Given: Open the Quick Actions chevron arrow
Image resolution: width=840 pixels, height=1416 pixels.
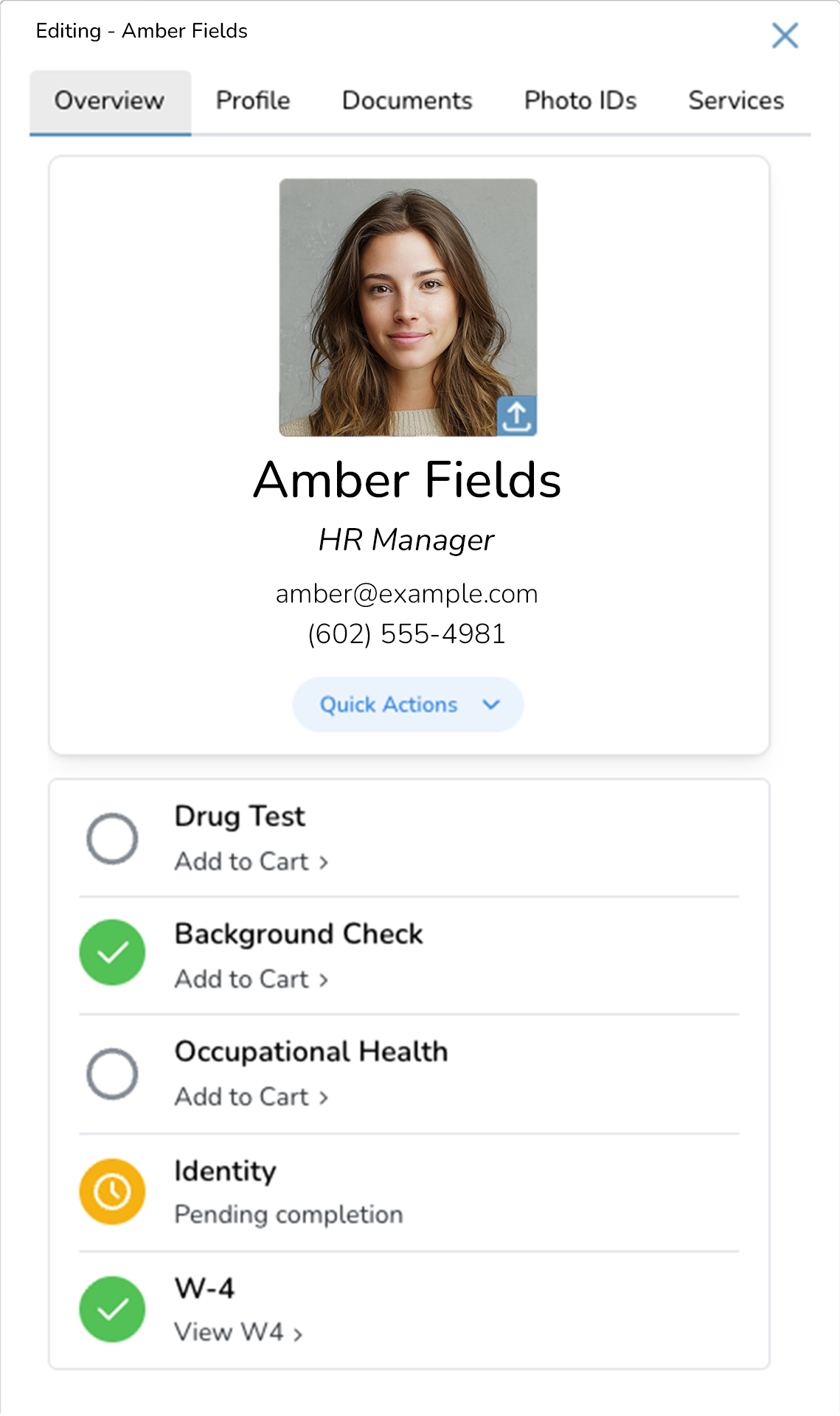Looking at the screenshot, I should pos(490,705).
